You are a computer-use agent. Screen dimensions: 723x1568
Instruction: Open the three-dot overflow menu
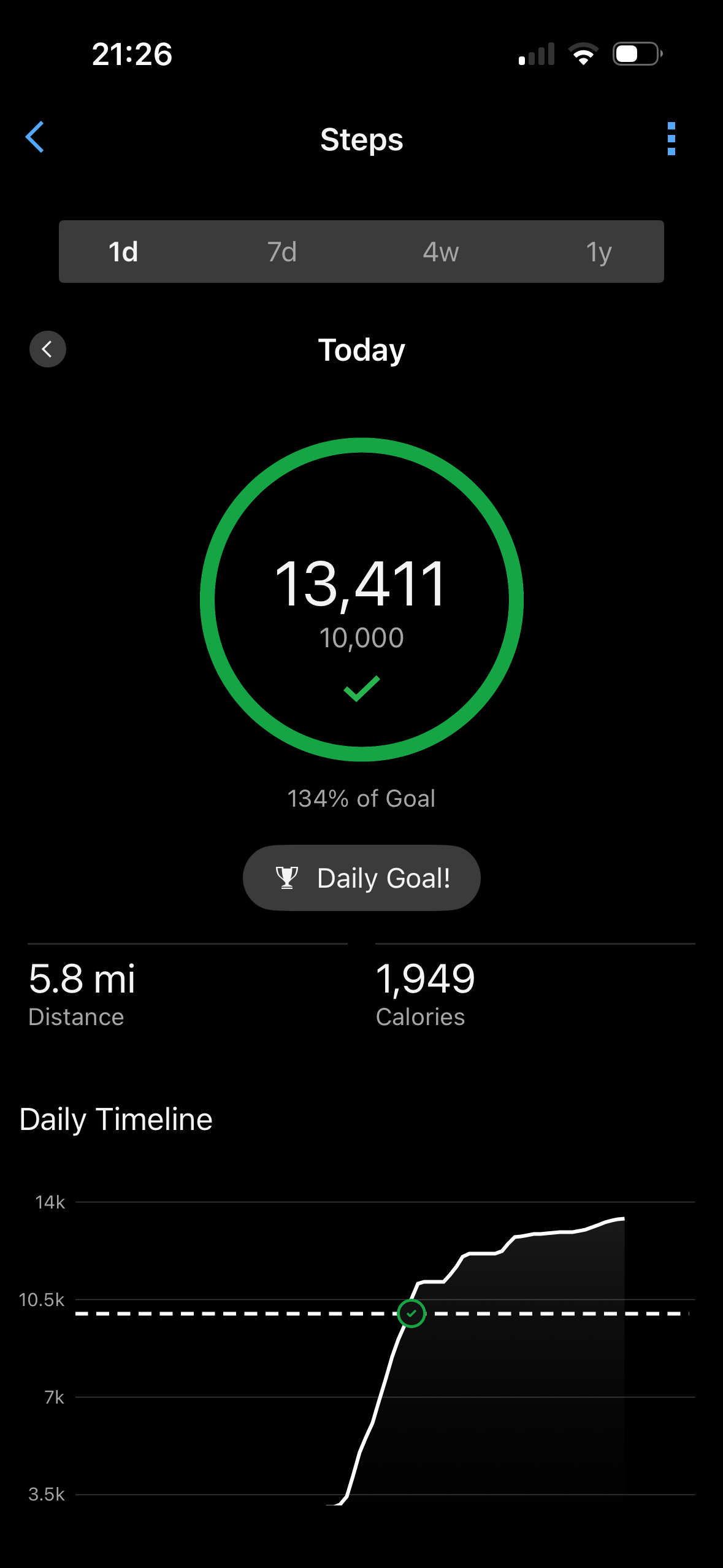671,139
